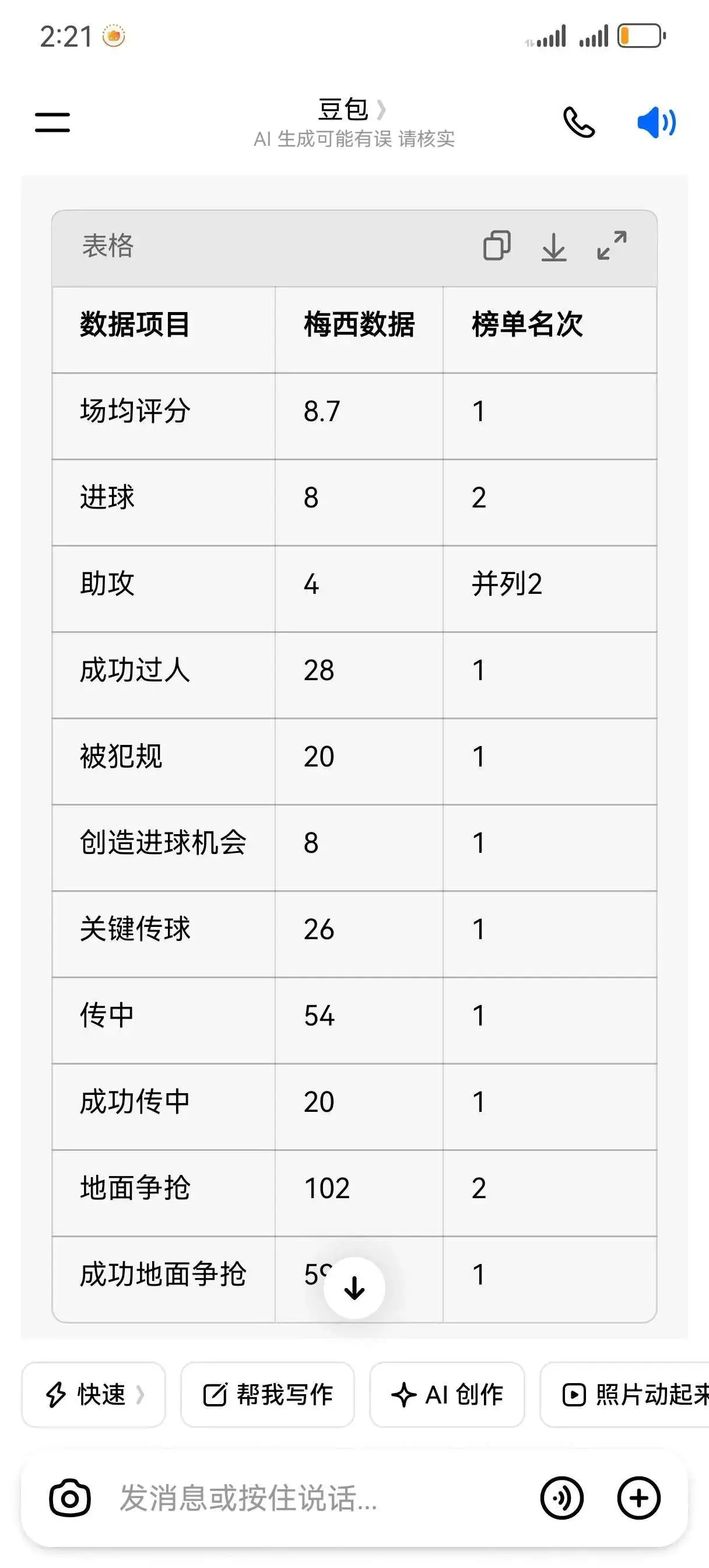Open the hamburger menu
Image resolution: width=709 pixels, height=1568 pixels.
tap(52, 122)
